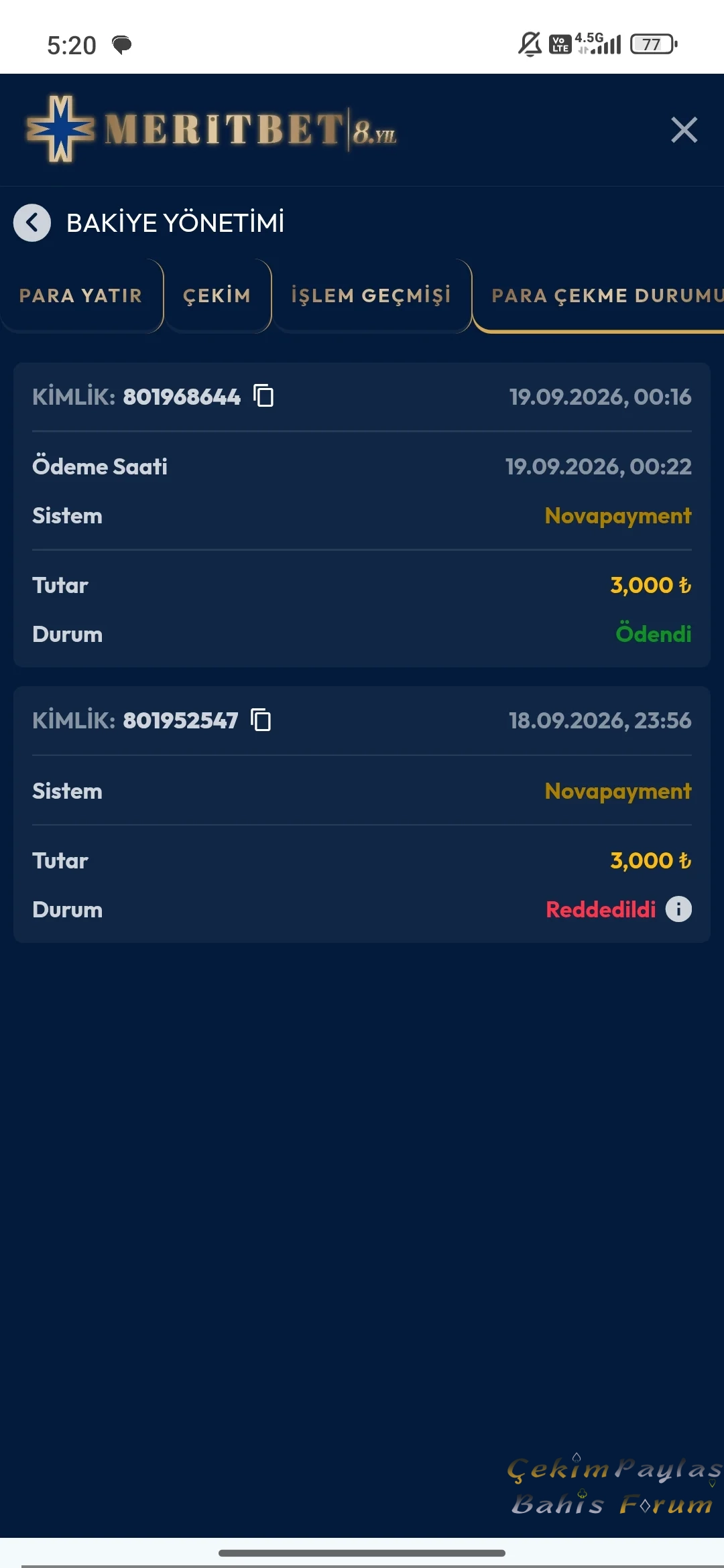Screen dimensions: 724x1568
Task: Select the Para Çekme Durumu tab
Action: click(x=599, y=296)
